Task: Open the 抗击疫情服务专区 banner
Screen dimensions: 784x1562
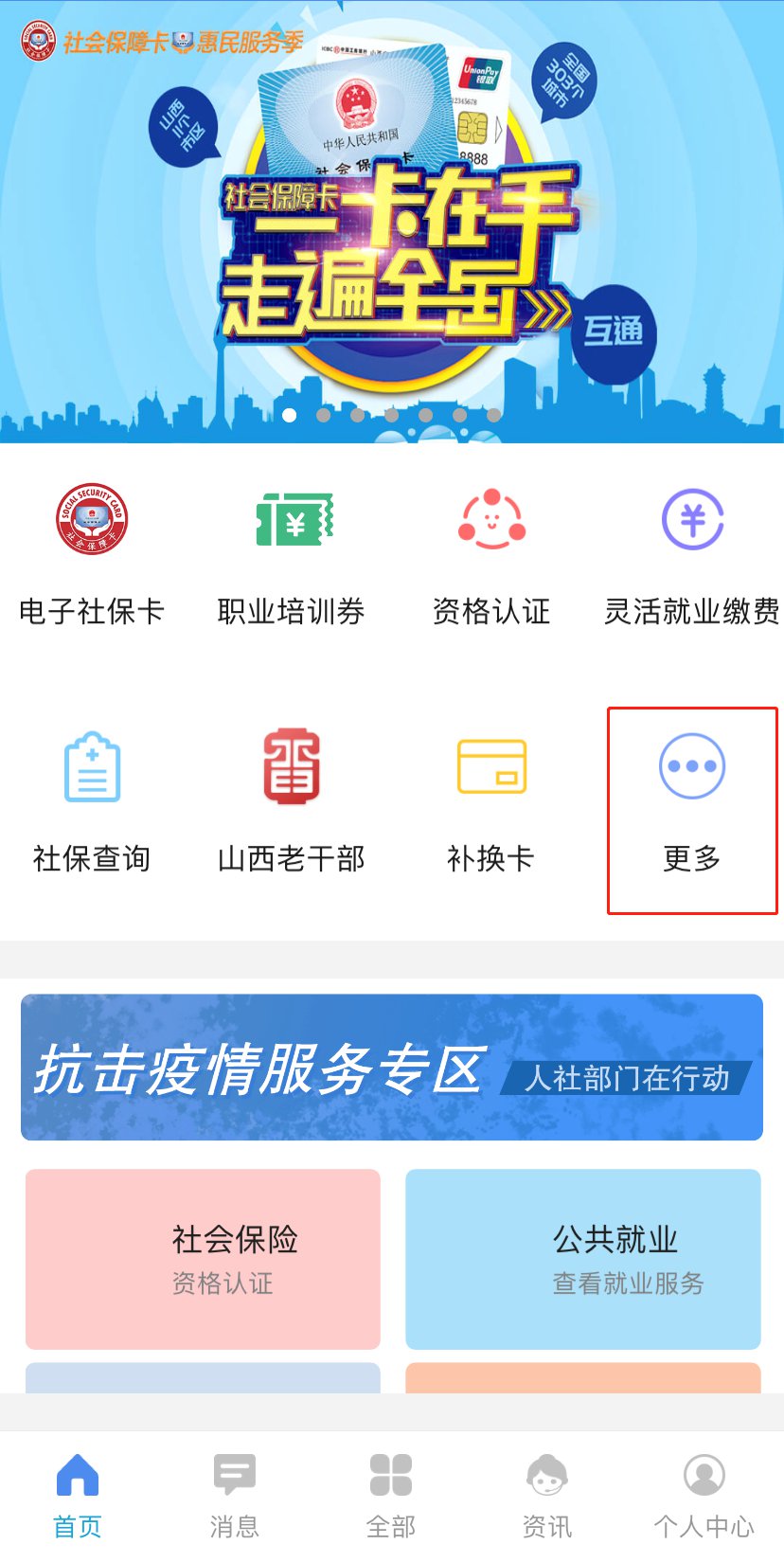Action: click(x=392, y=1068)
